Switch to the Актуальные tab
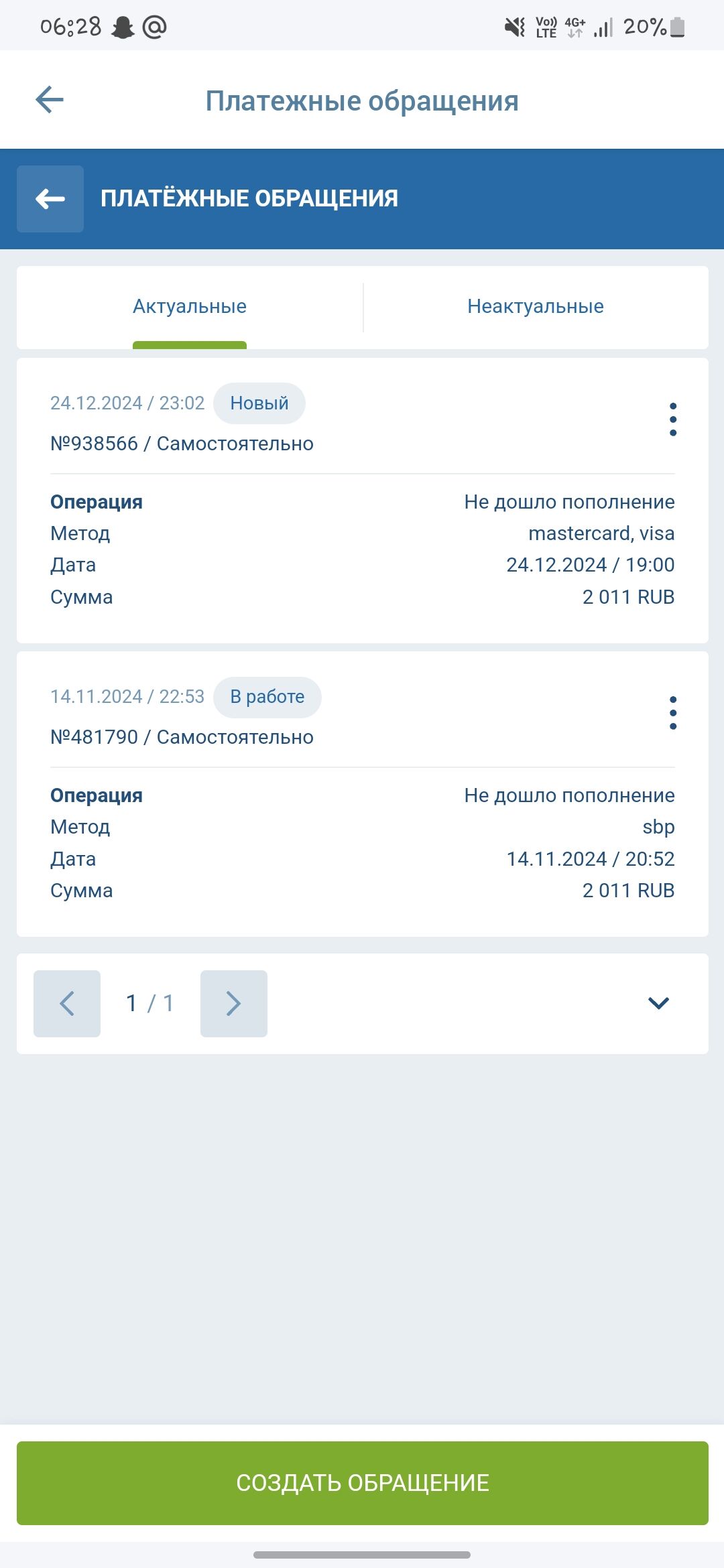Screen dimensions: 724x1568 190,307
